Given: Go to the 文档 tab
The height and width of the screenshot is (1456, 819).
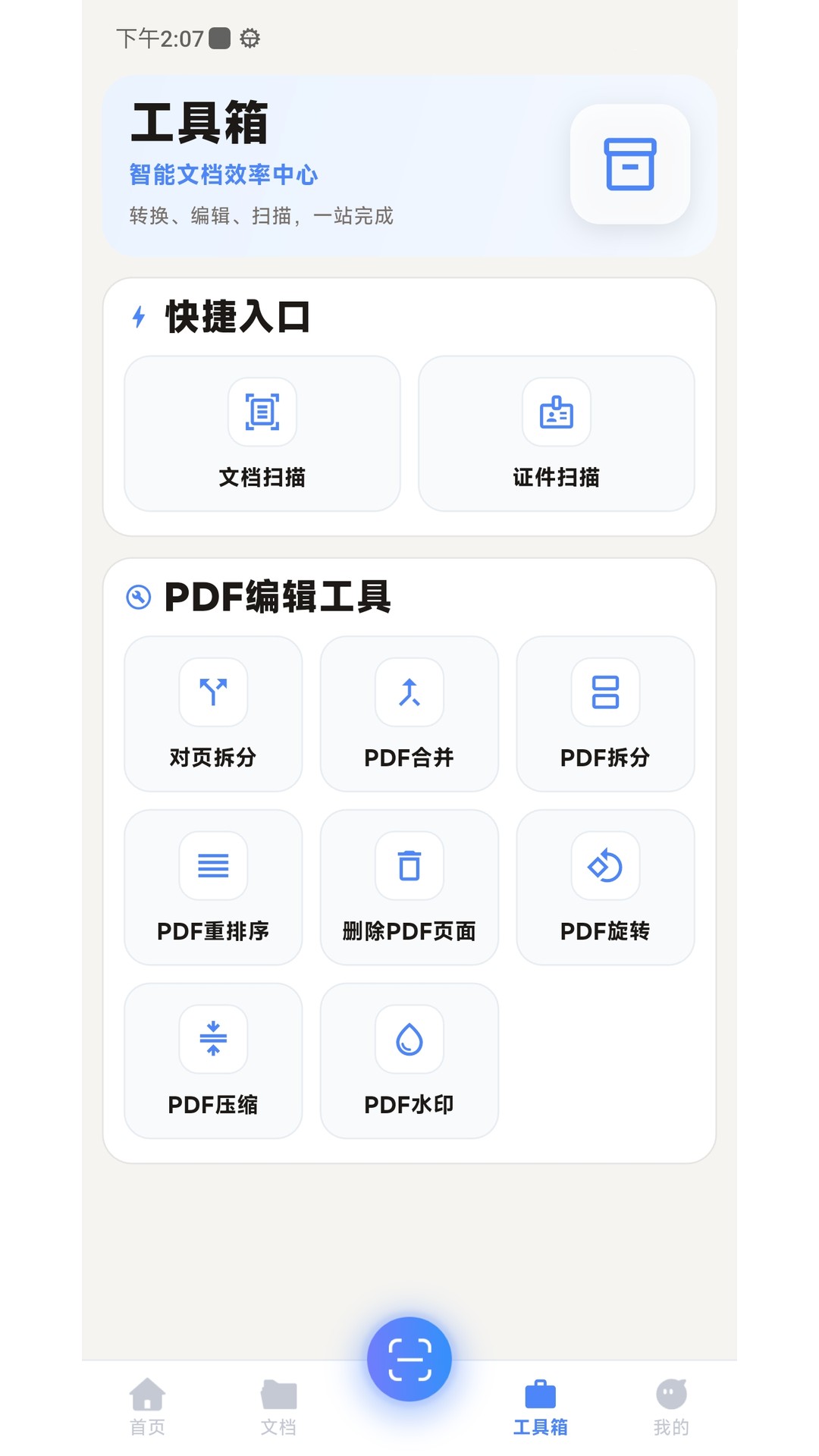Looking at the screenshot, I should click(x=278, y=1407).
